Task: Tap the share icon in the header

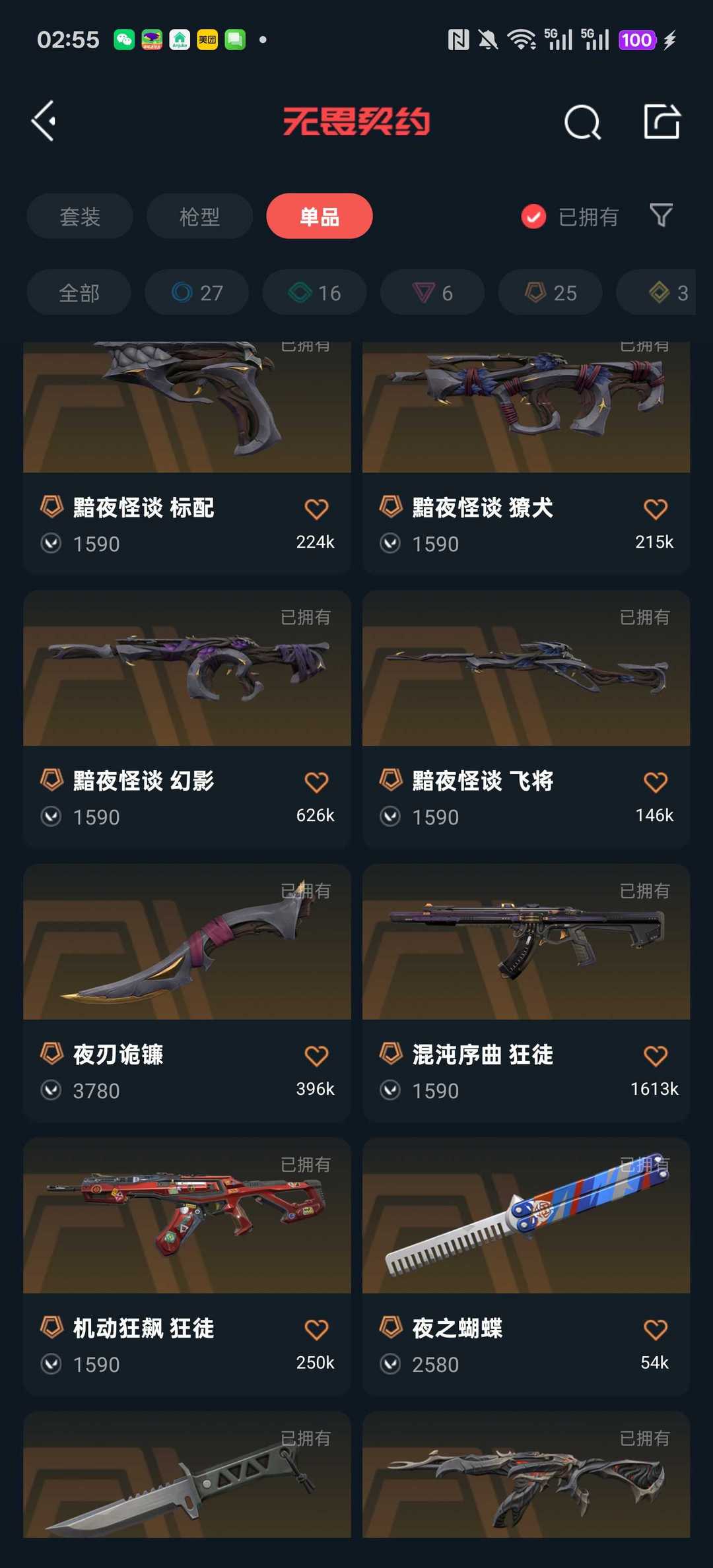Action: tap(662, 121)
